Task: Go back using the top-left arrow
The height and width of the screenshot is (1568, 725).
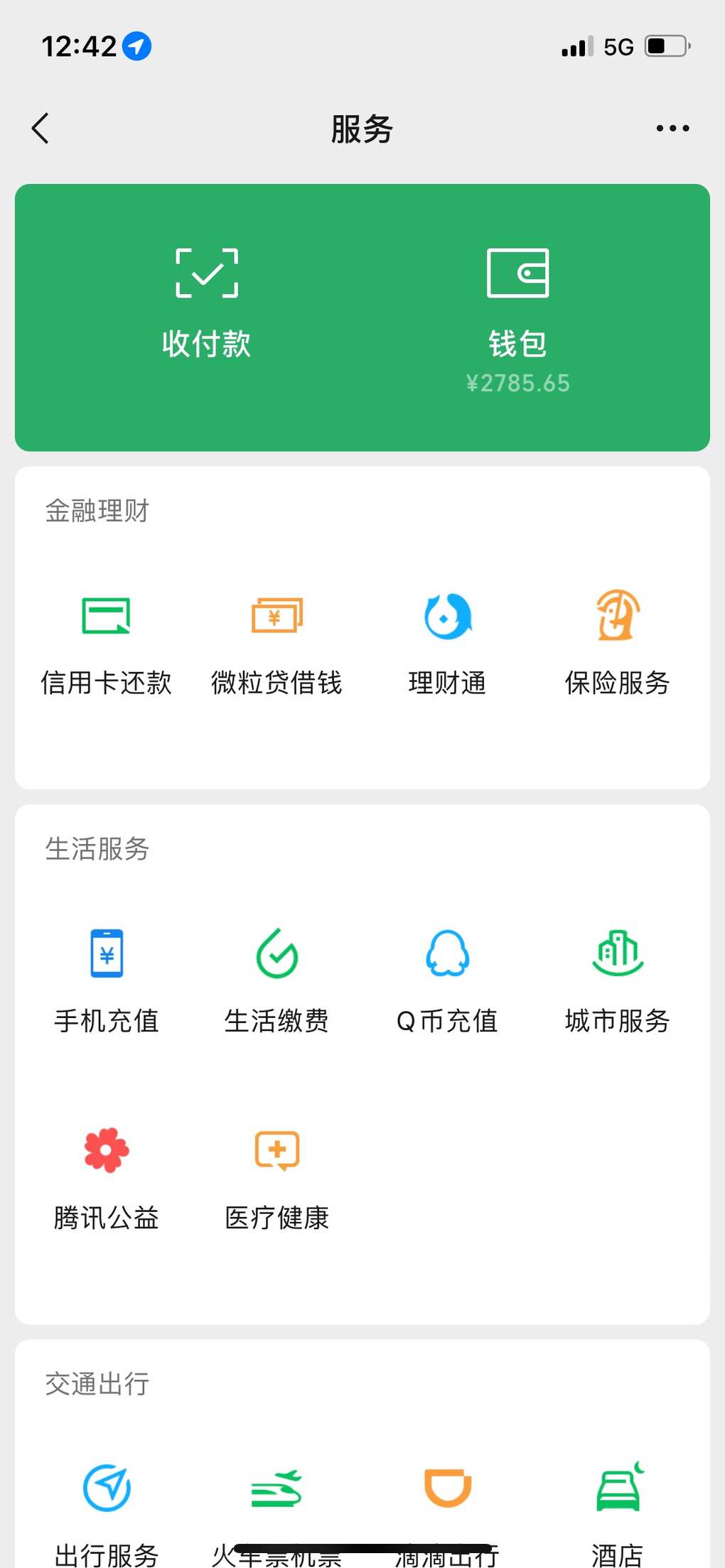Action: click(x=41, y=129)
